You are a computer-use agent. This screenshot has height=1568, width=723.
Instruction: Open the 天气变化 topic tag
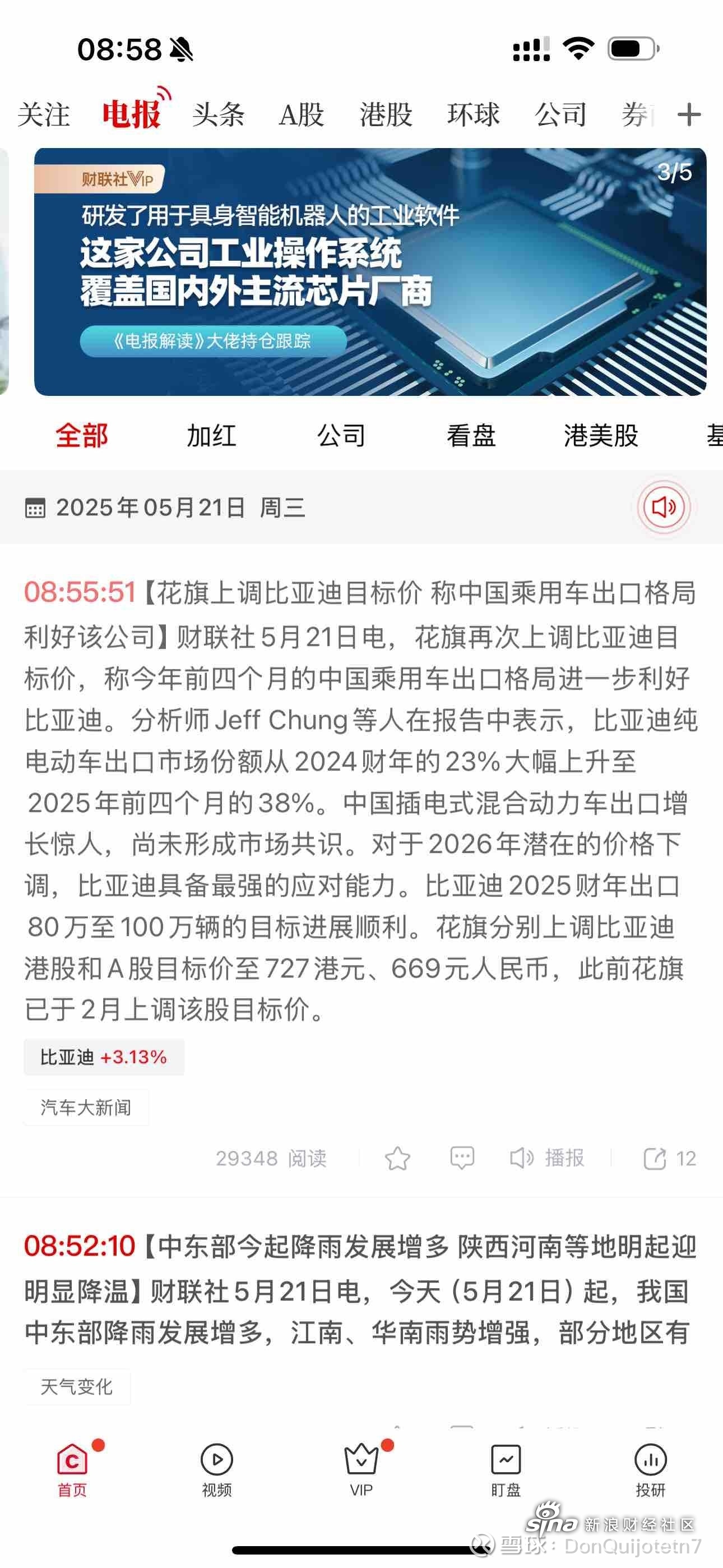point(77,1387)
